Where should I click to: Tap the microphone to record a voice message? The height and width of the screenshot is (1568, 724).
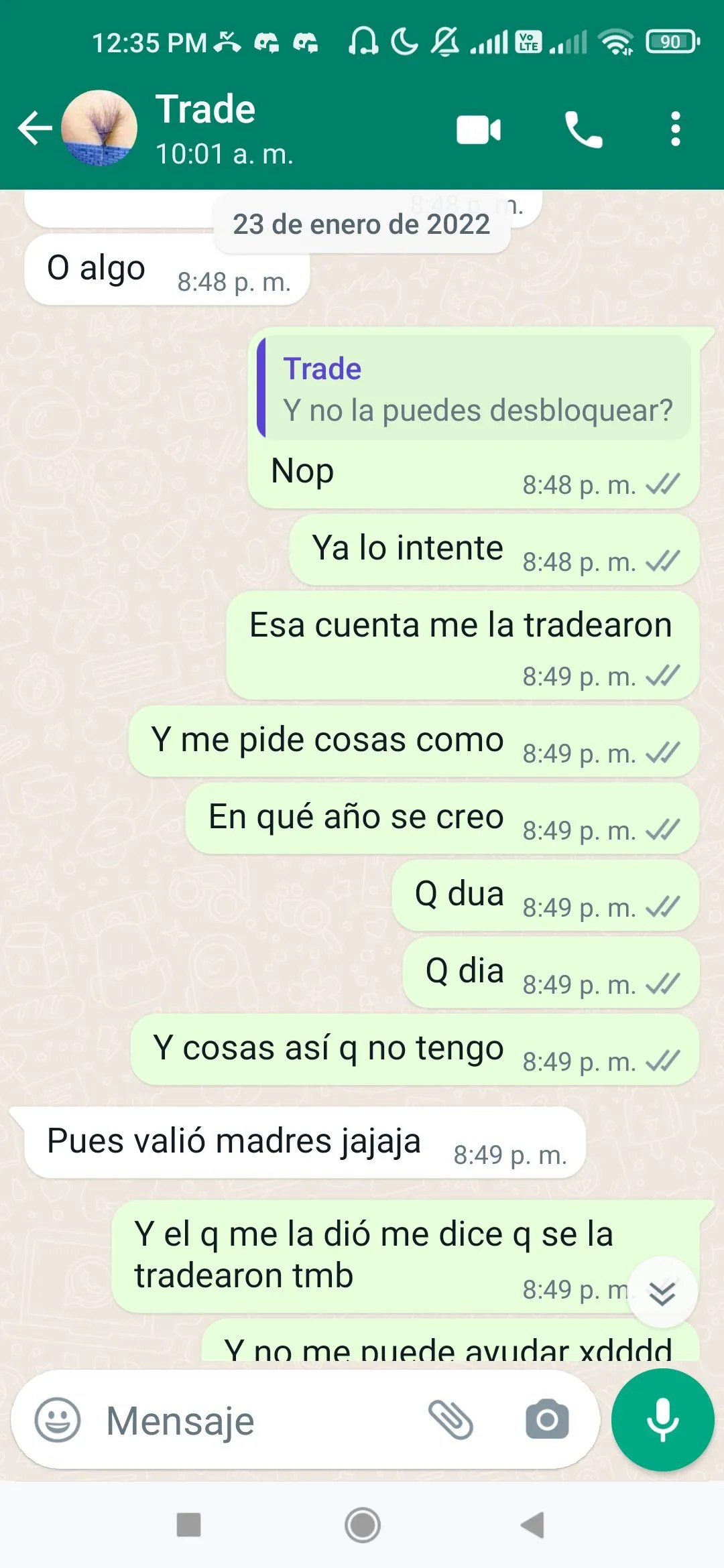(662, 1419)
